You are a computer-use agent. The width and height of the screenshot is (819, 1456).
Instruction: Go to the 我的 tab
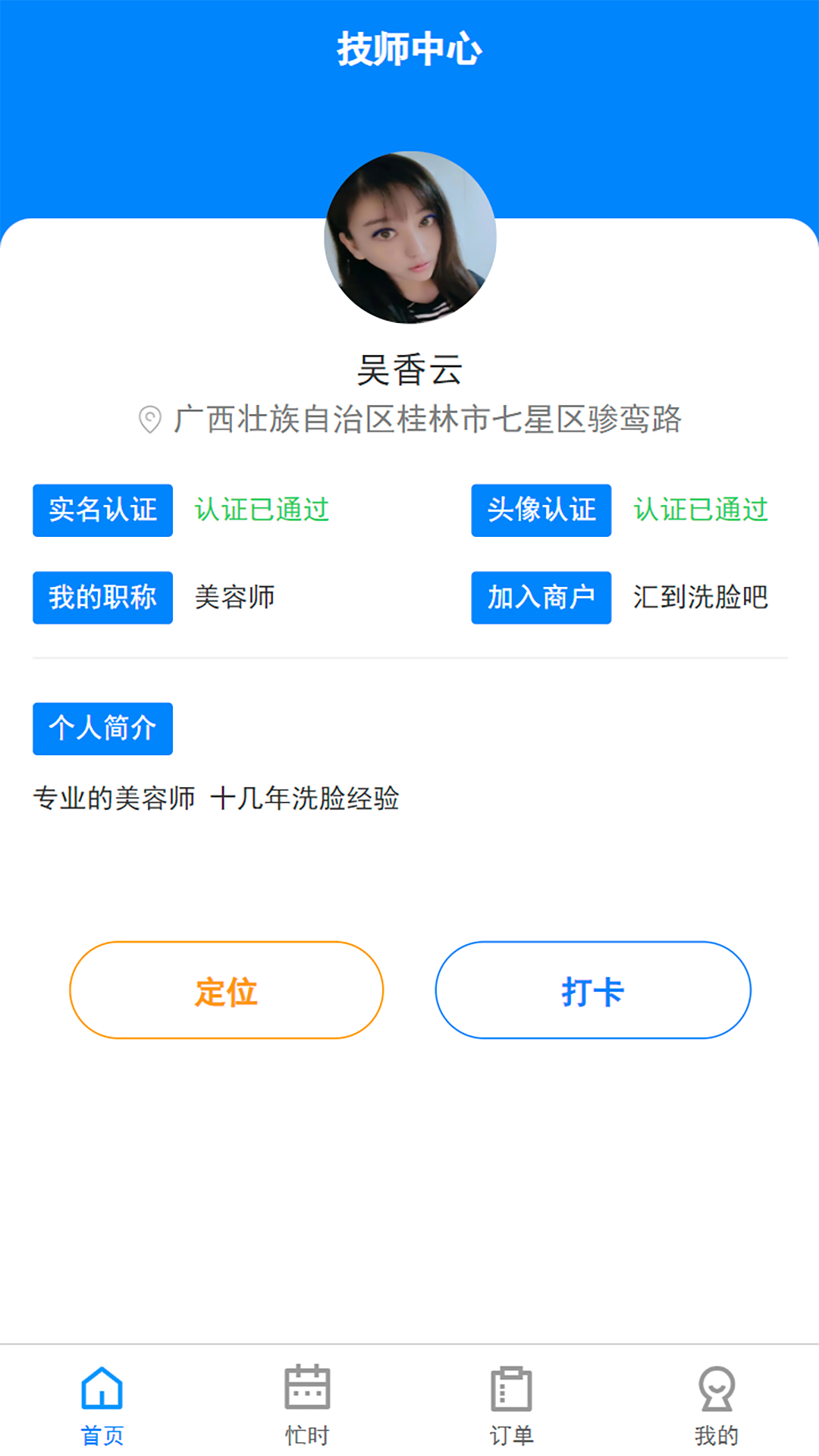point(716,1404)
